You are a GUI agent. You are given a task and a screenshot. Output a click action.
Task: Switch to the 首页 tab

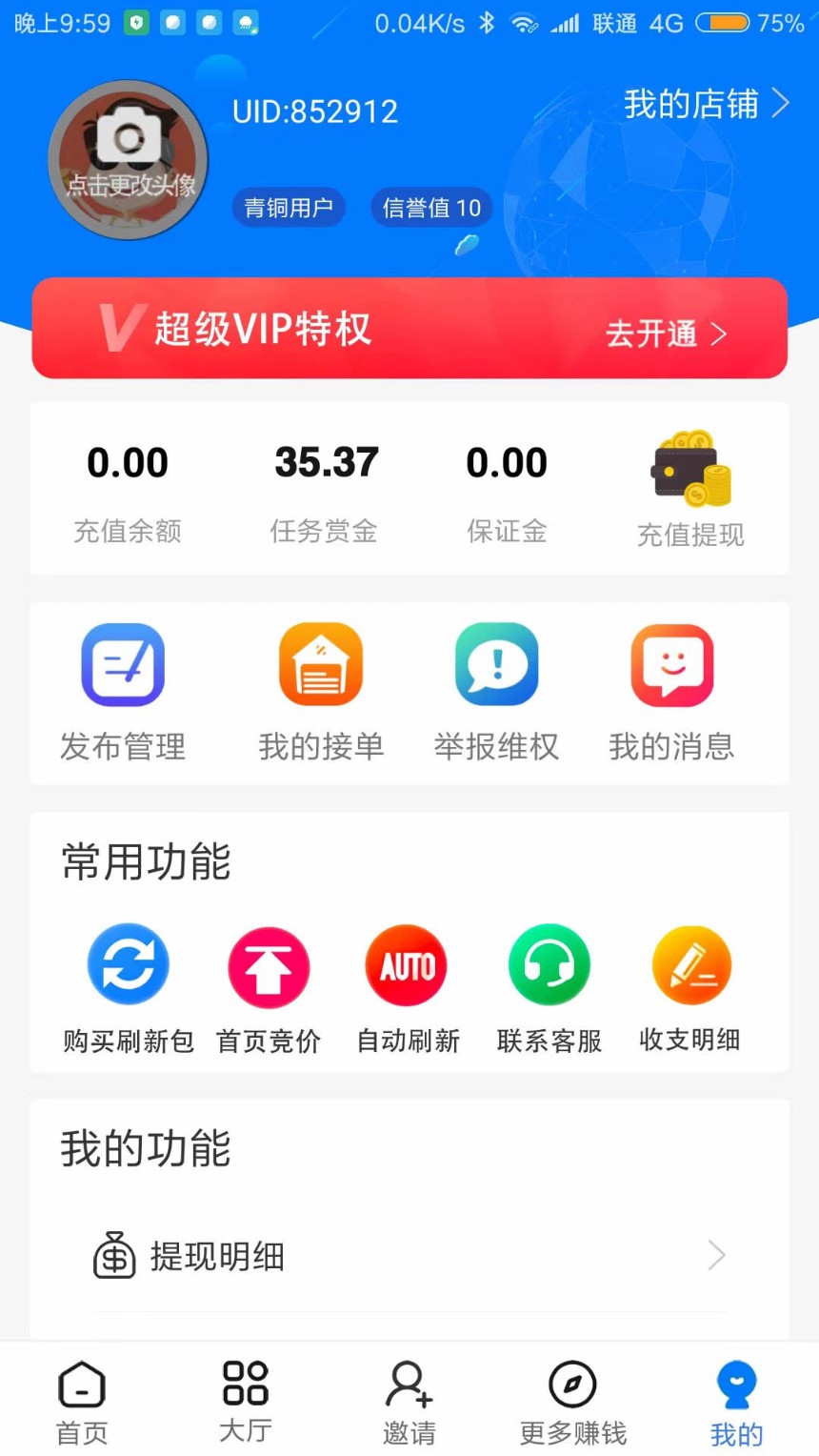click(82, 1401)
